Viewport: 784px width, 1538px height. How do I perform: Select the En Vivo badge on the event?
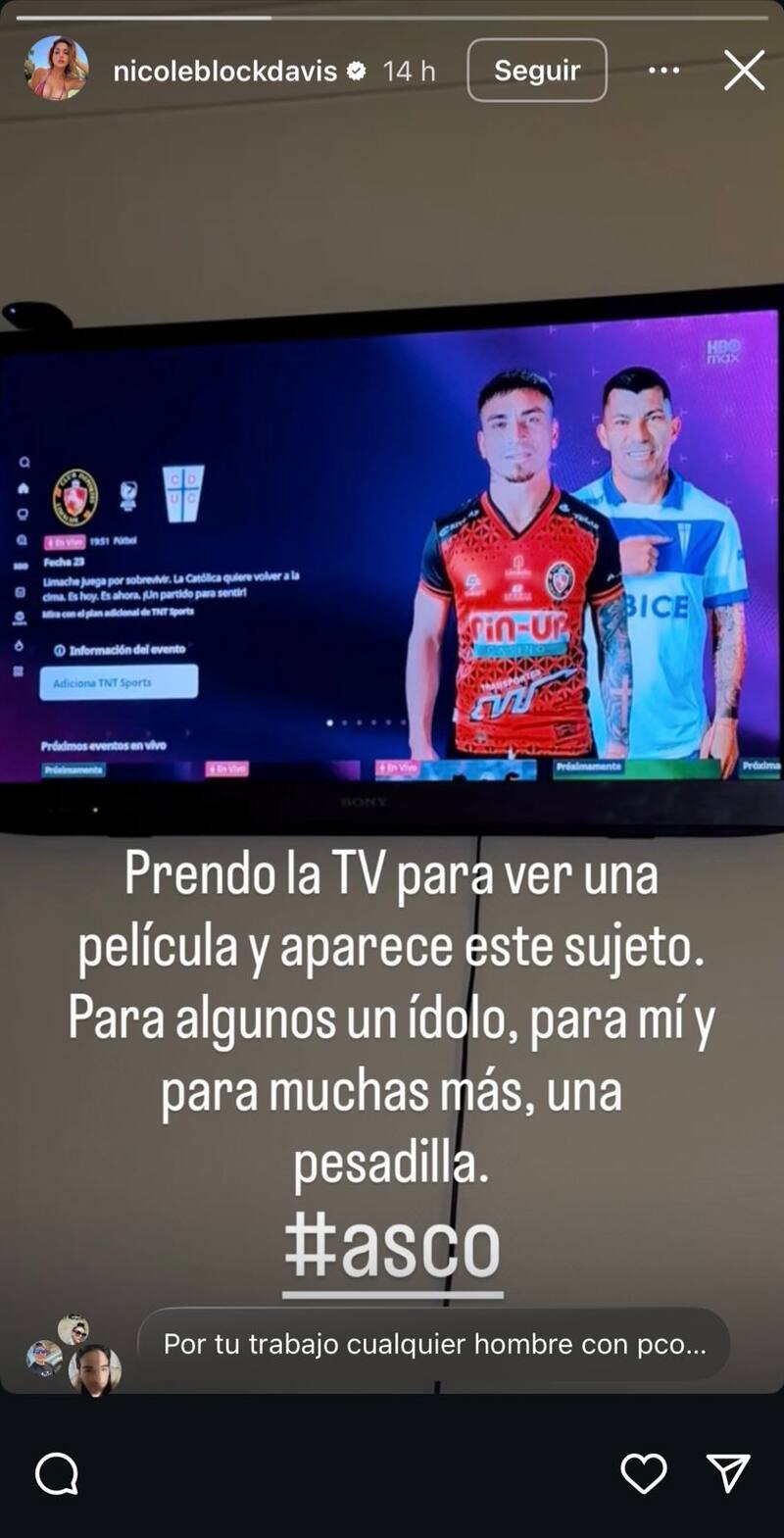[x=67, y=541]
